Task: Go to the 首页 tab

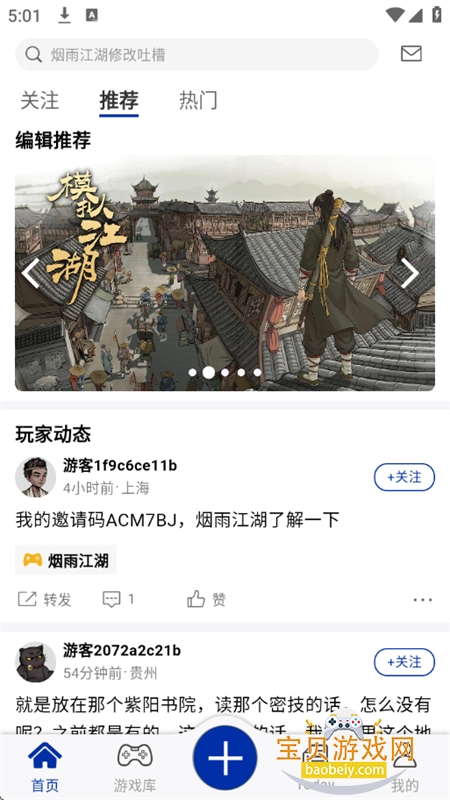Action: tap(45, 768)
